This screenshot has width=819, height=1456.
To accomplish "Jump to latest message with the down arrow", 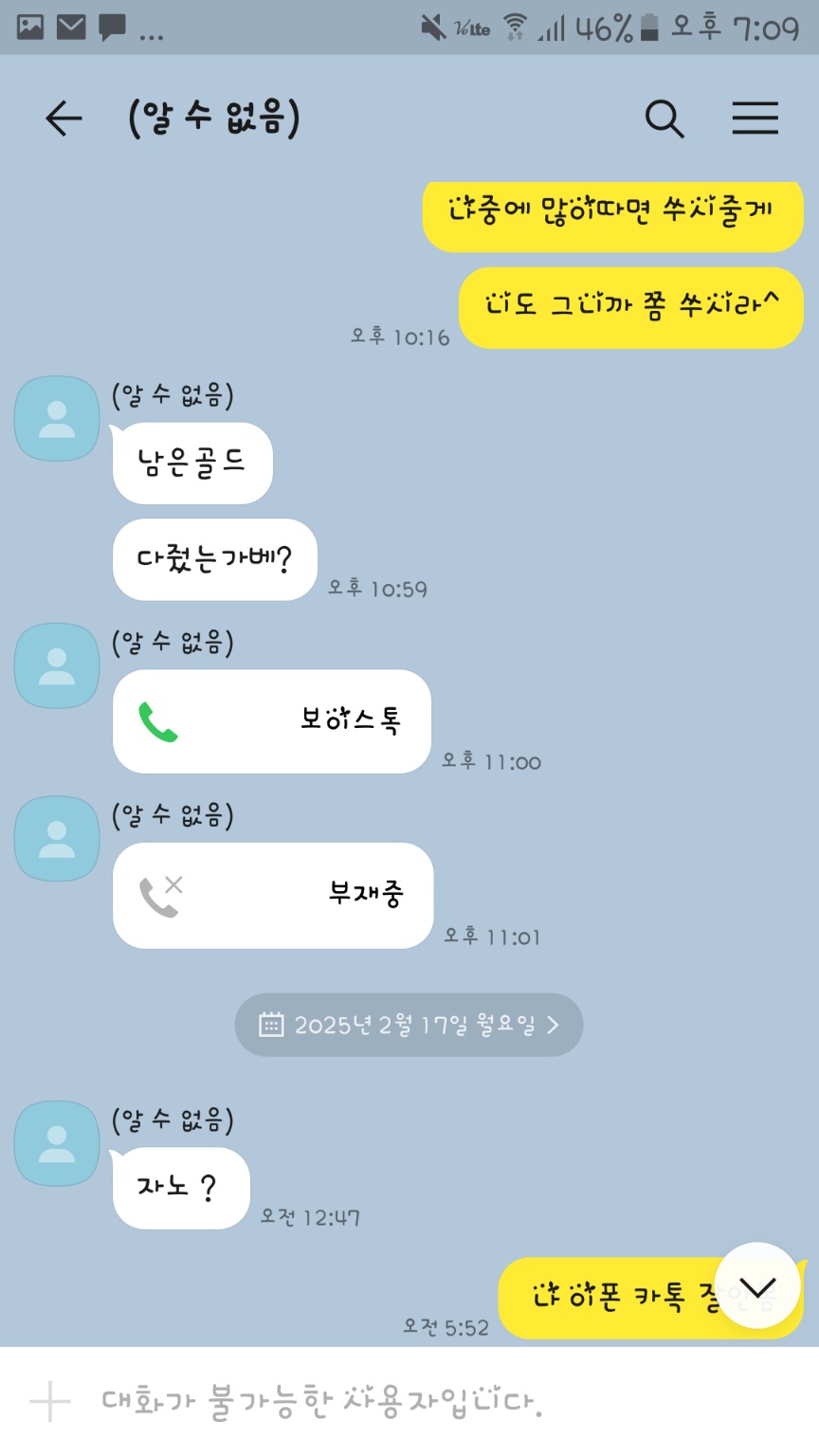I will (757, 1286).
